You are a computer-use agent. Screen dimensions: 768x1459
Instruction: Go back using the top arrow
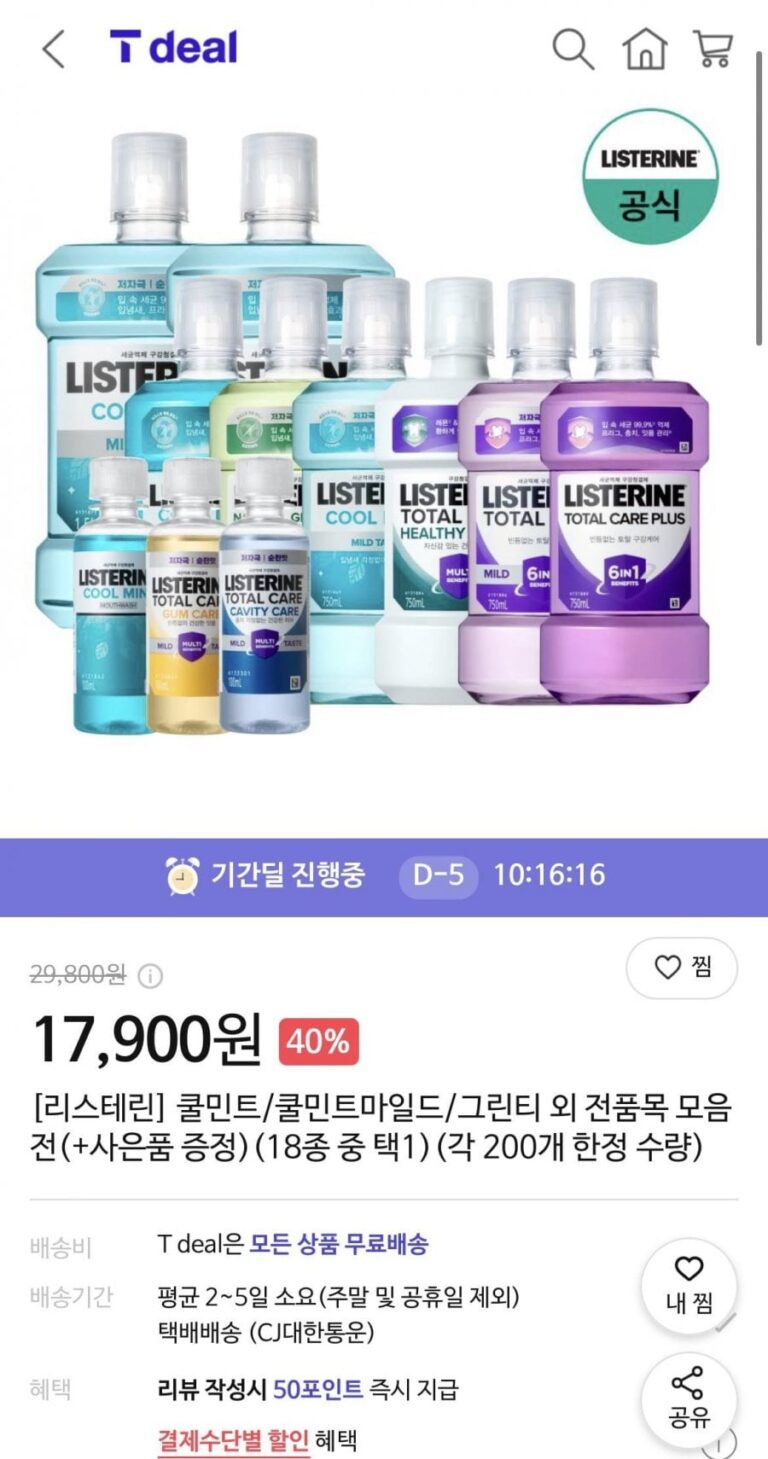click(53, 48)
